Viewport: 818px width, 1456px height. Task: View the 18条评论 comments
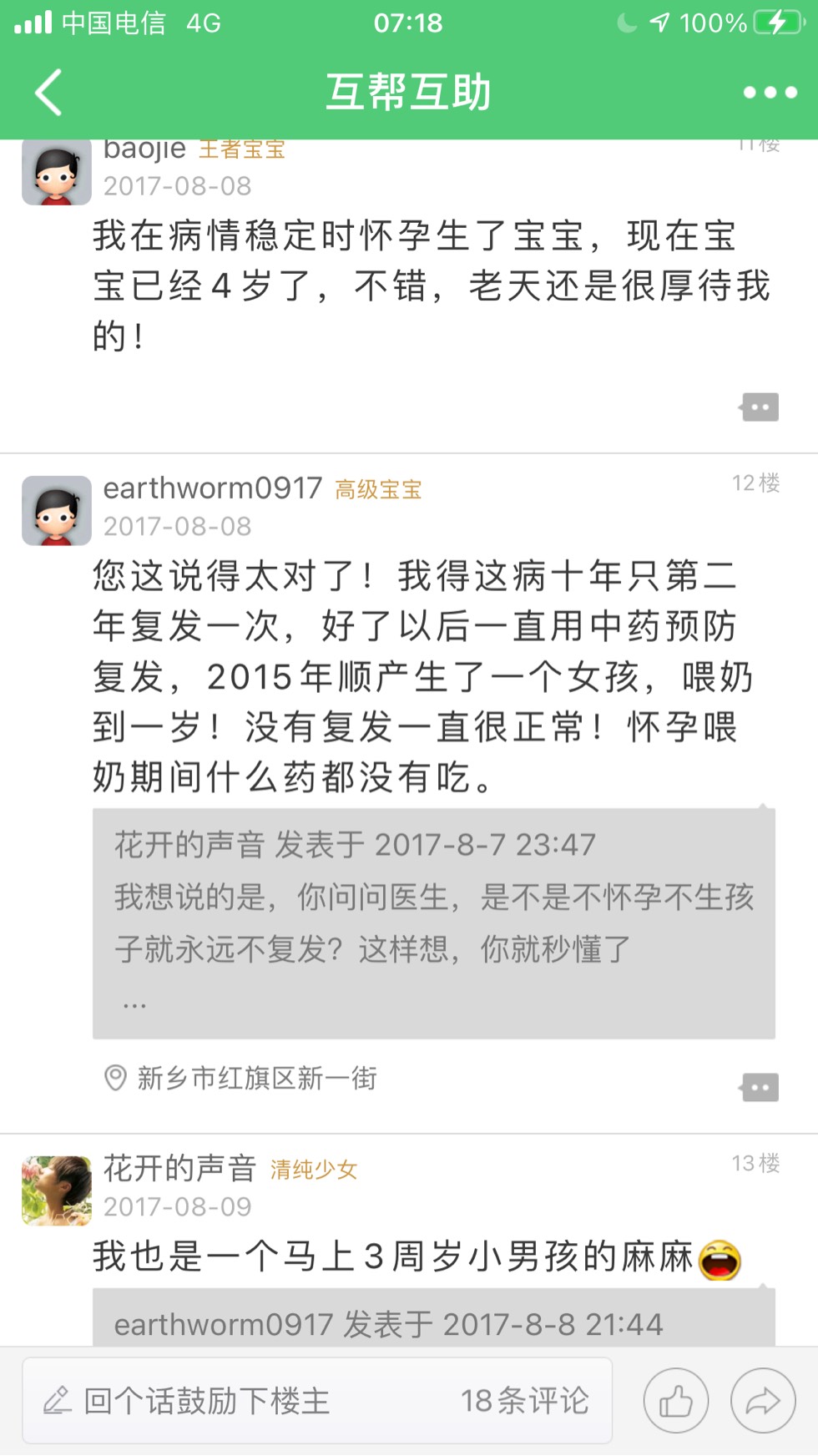(x=525, y=1401)
